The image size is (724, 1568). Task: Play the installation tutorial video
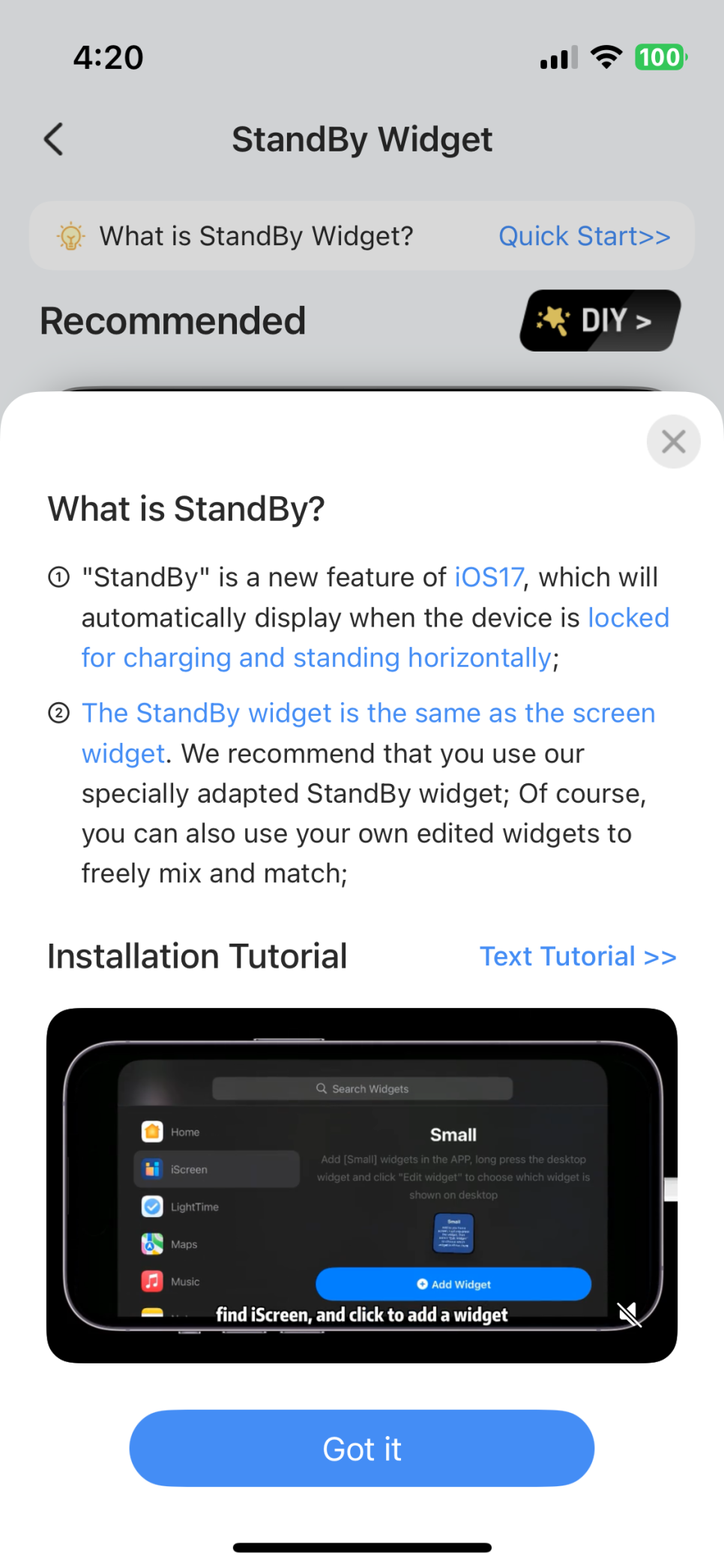[362, 1185]
